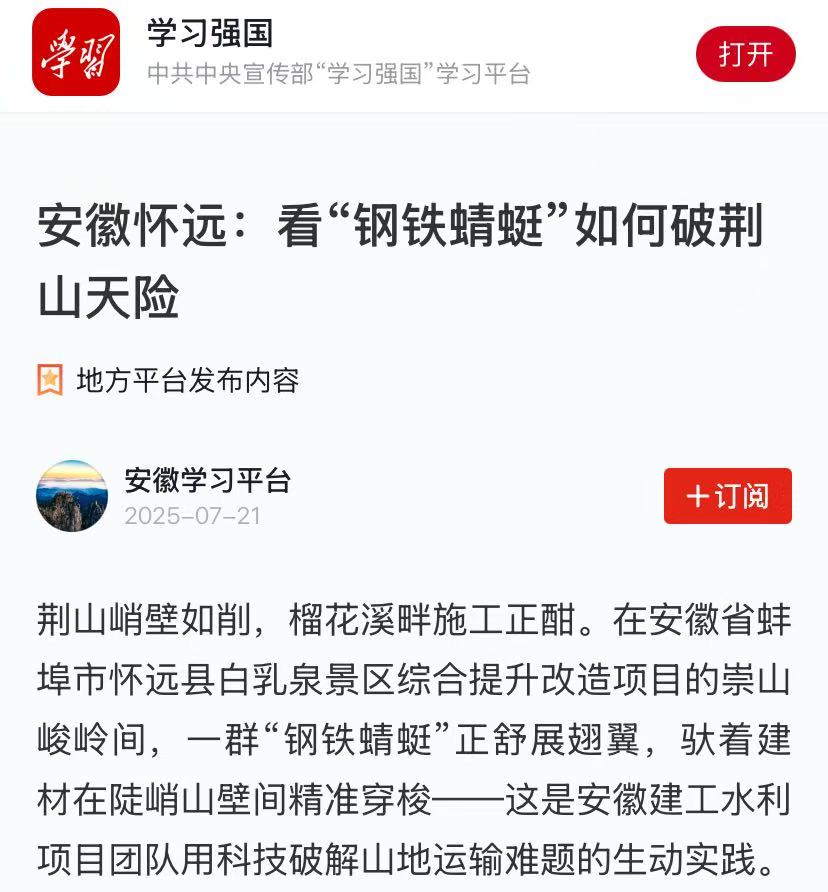Click the red 打开 button

click(x=745, y=52)
